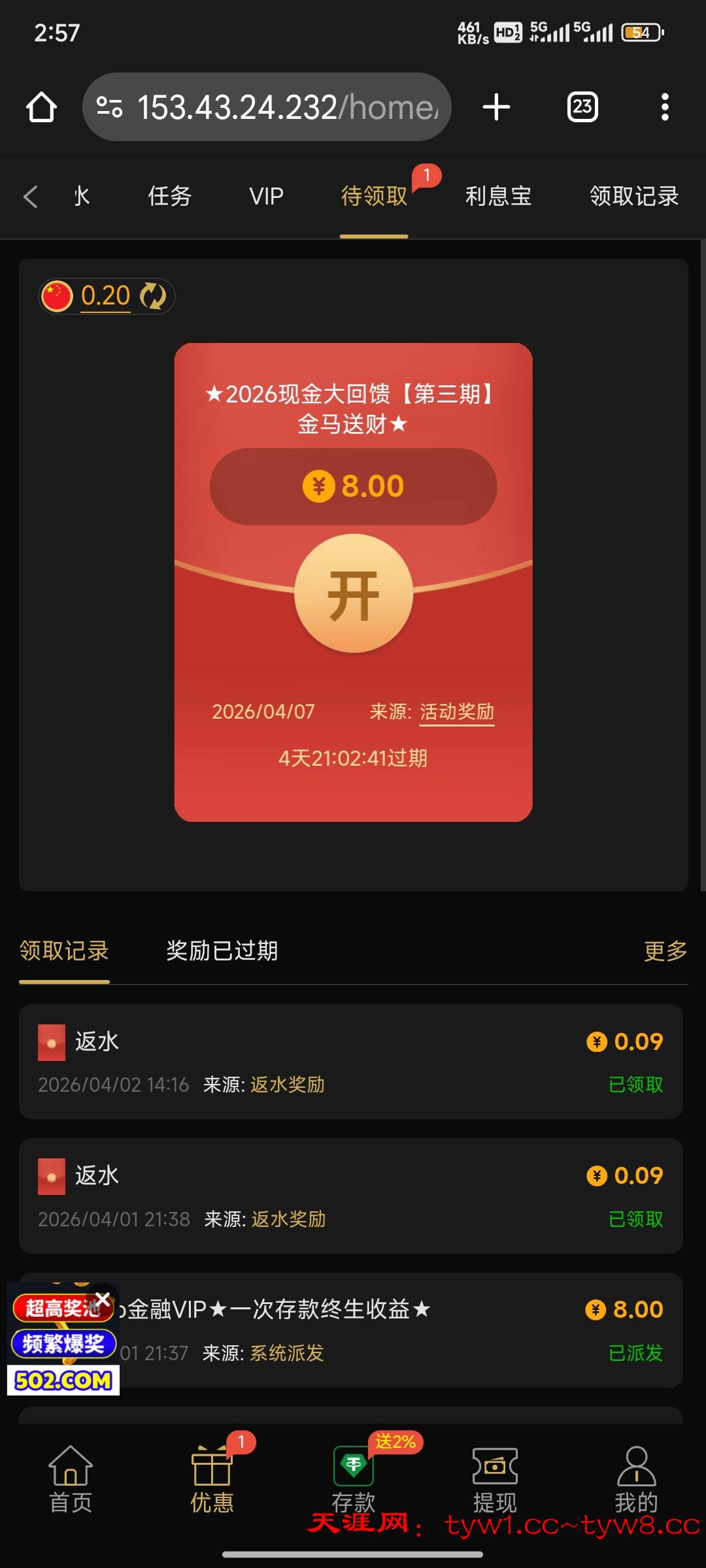
Task: Tap the address bar with 153.43.24.232
Action: pyautogui.click(x=268, y=106)
